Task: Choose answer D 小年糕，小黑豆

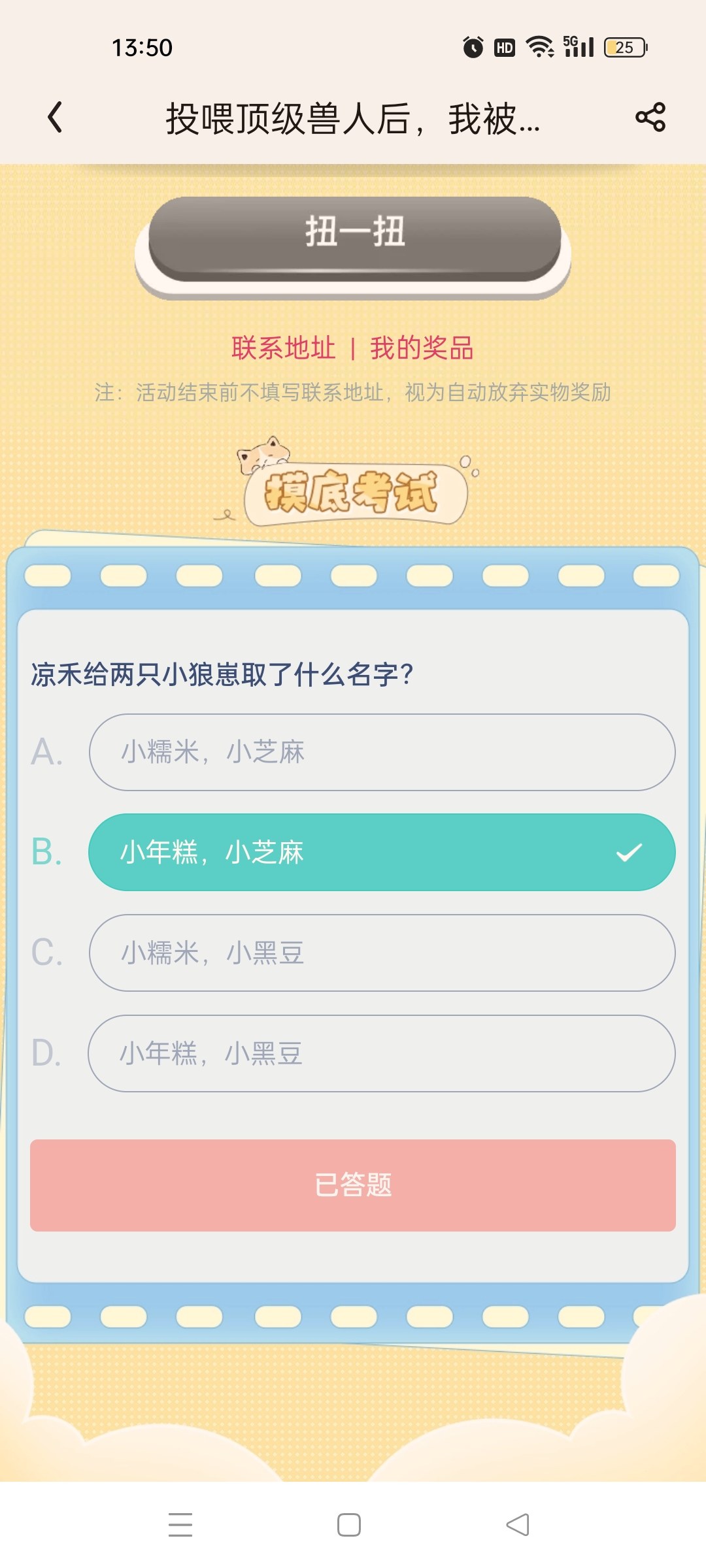Action: (382, 1053)
